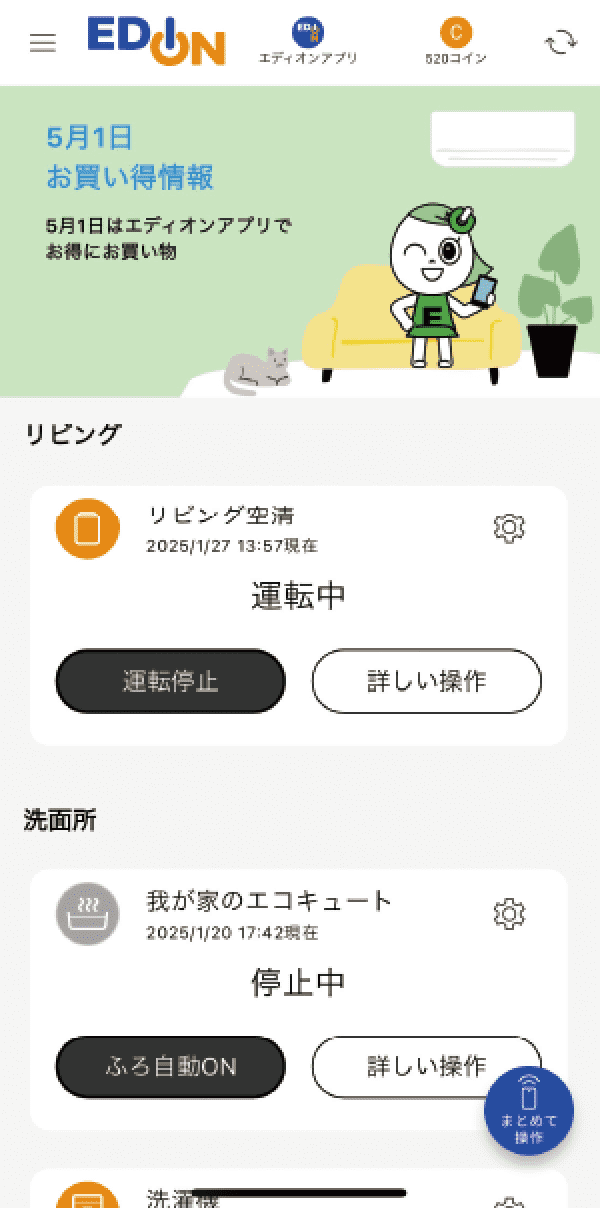Open the エディオンアプリ shortcut

point(307,42)
